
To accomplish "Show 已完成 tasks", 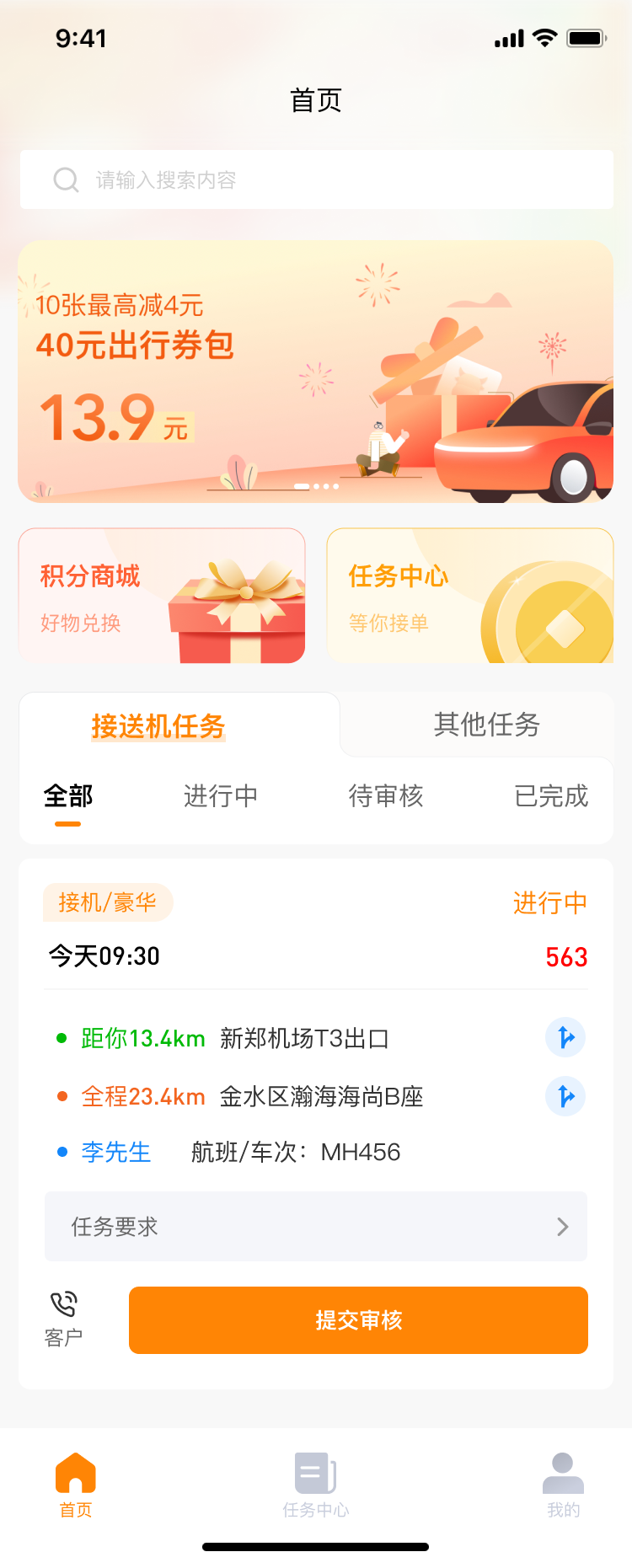I will coord(551,796).
